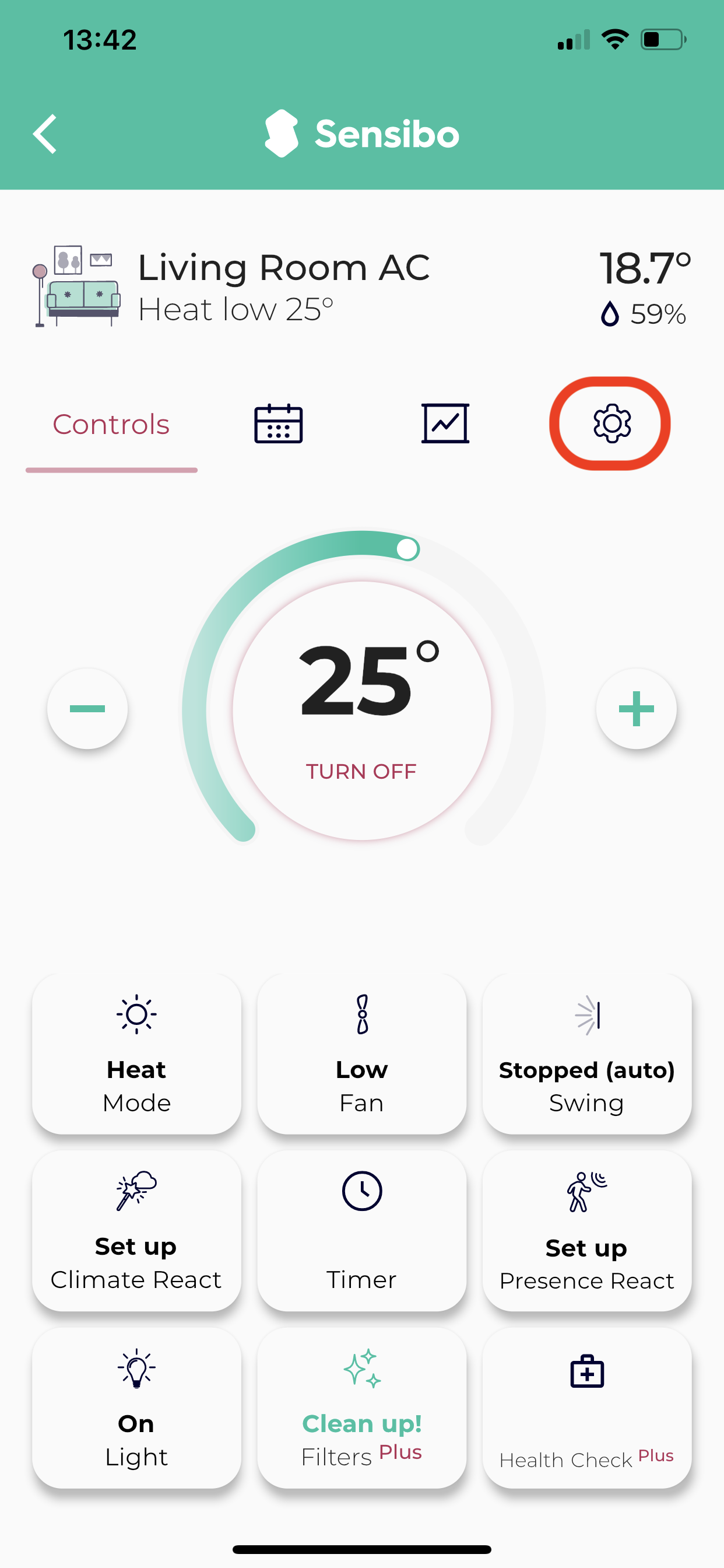This screenshot has width=724, height=1568.
Task: Tap TURN OFF in the dial
Action: [361, 771]
